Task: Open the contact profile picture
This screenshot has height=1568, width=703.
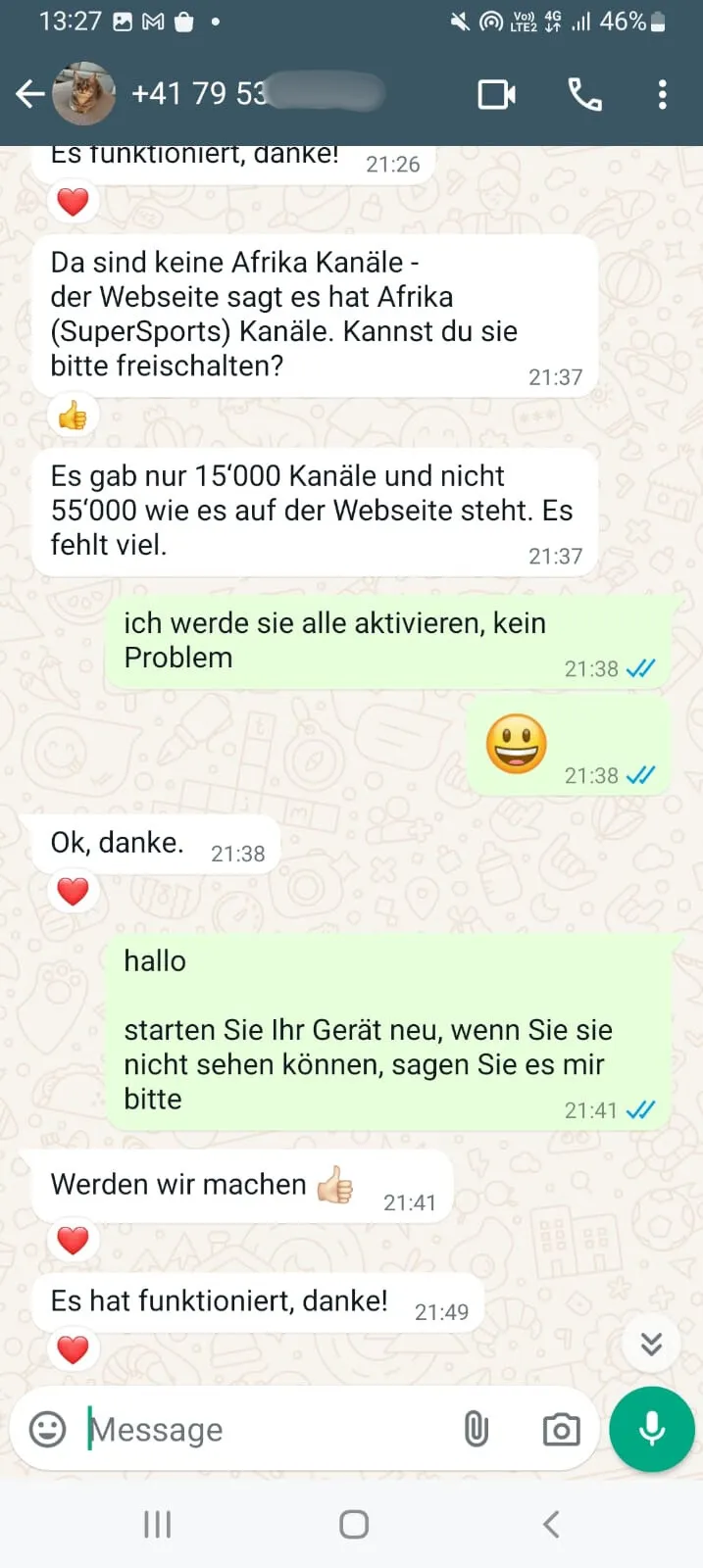Action: [x=83, y=94]
